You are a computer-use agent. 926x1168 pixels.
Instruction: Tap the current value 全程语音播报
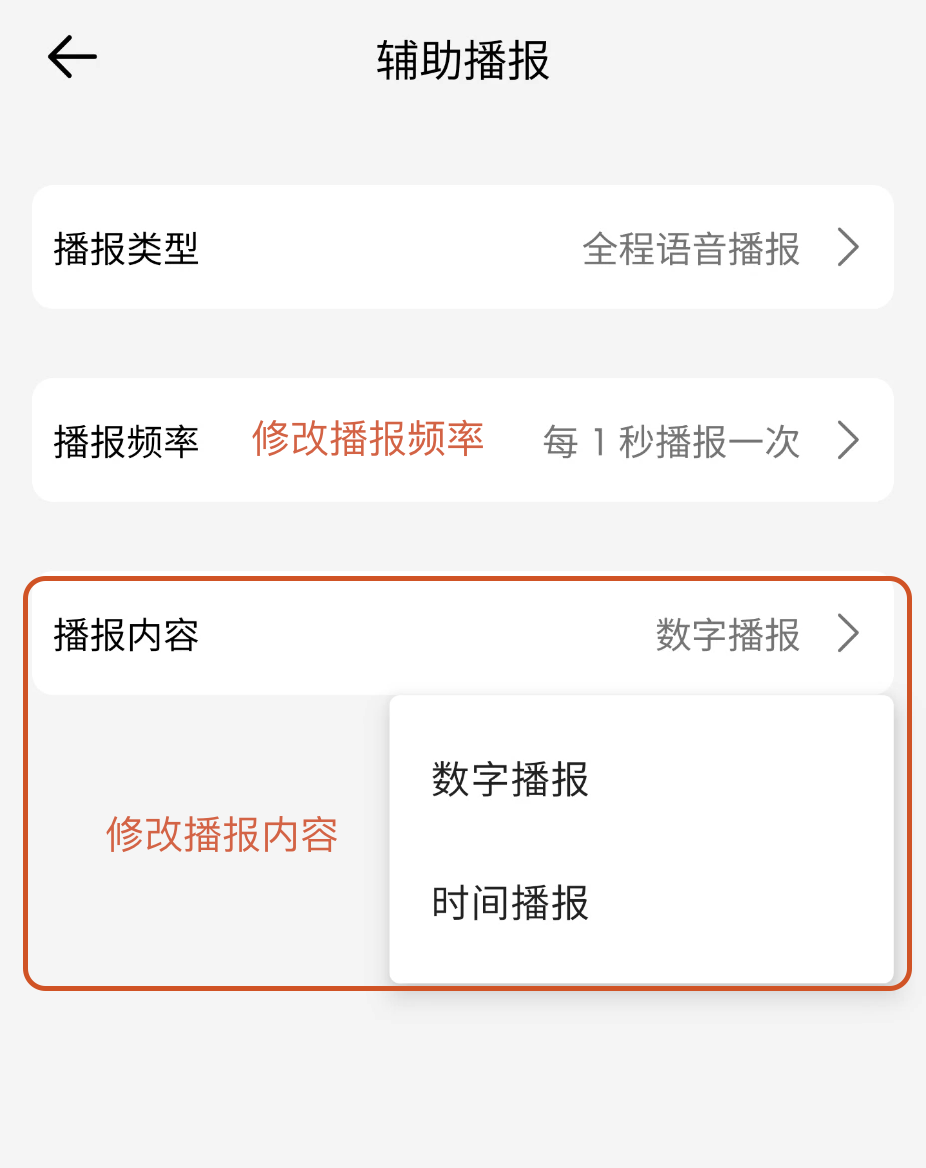(x=689, y=250)
